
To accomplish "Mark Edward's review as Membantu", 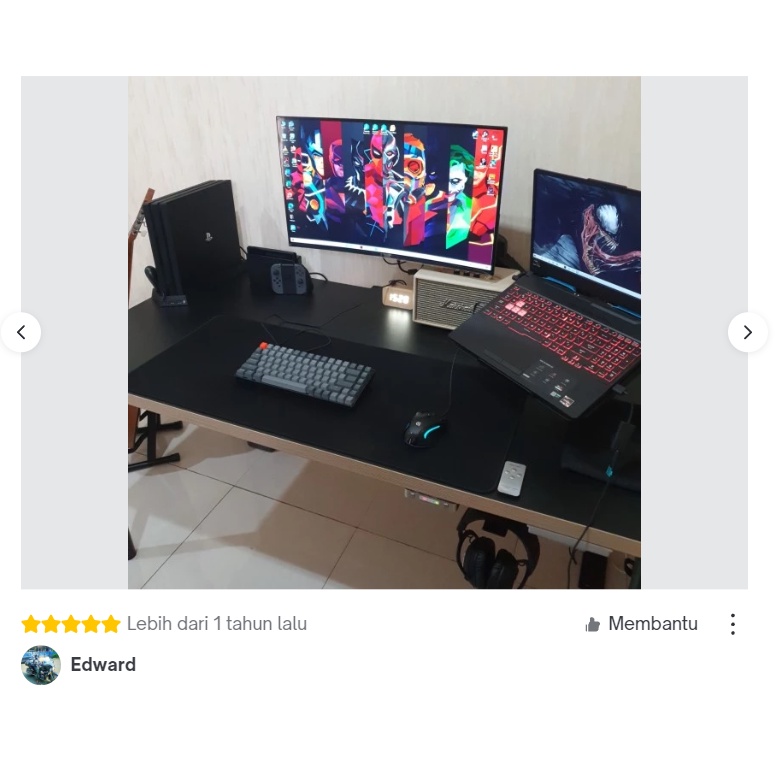I will (x=641, y=624).
